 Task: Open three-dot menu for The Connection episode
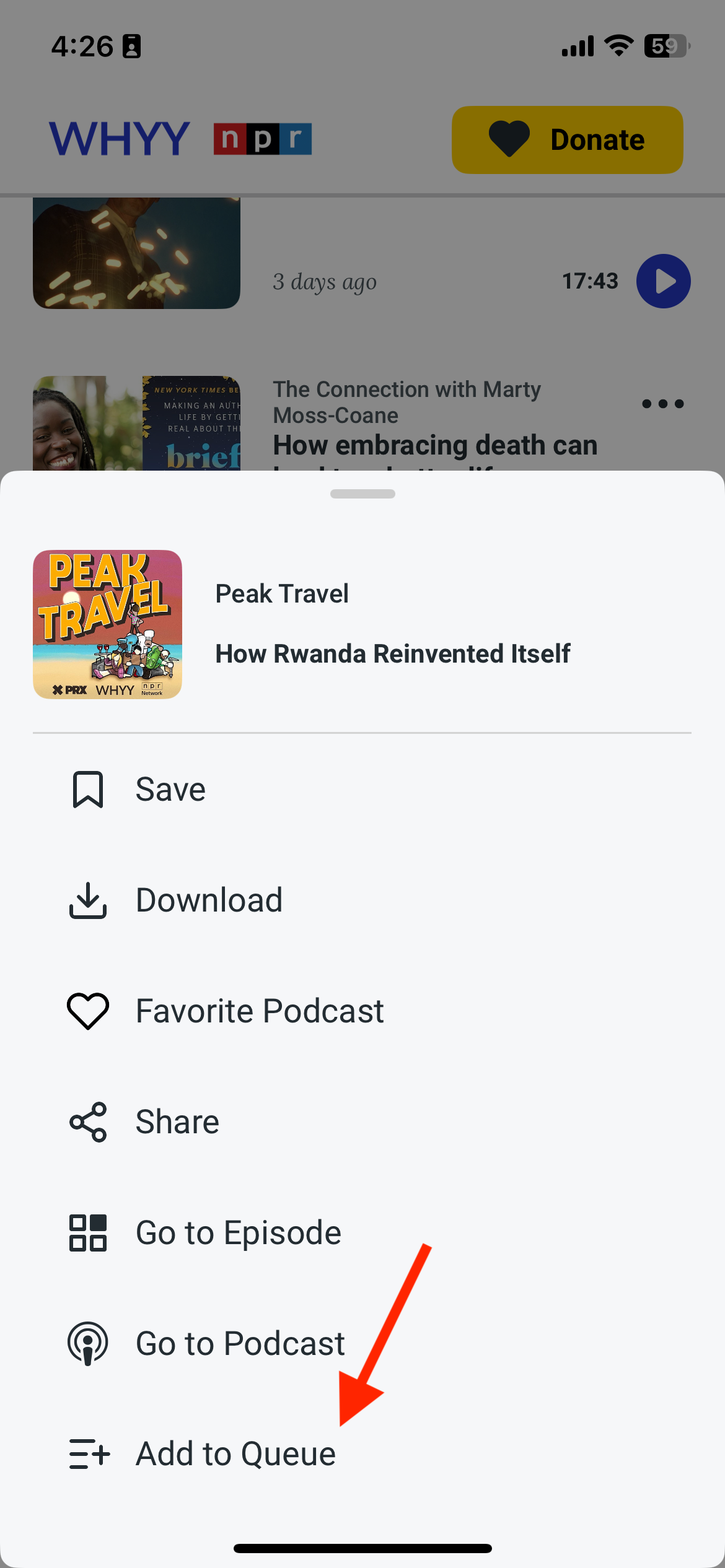click(x=662, y=404)
